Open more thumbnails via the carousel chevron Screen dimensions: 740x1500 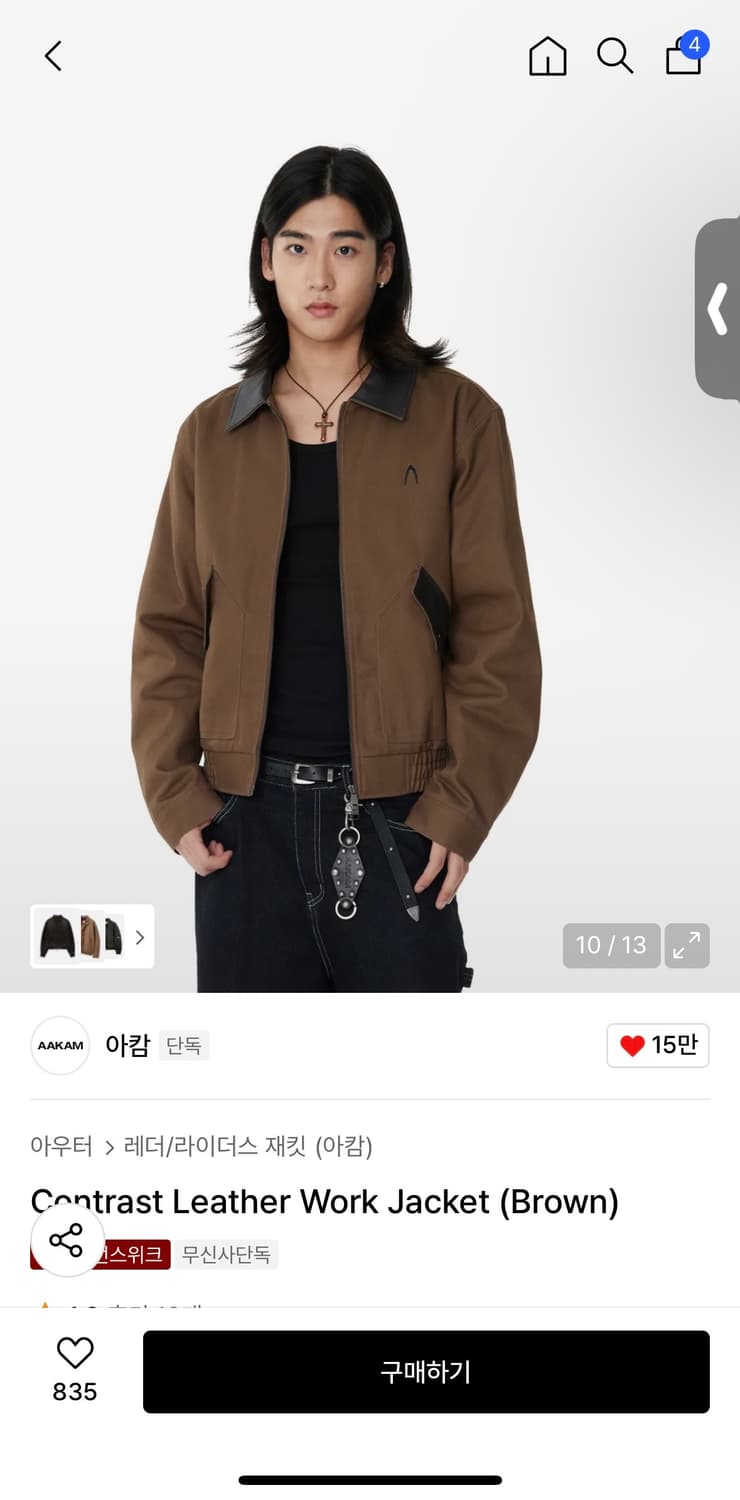pyautogui.click(x=141, y=937)
